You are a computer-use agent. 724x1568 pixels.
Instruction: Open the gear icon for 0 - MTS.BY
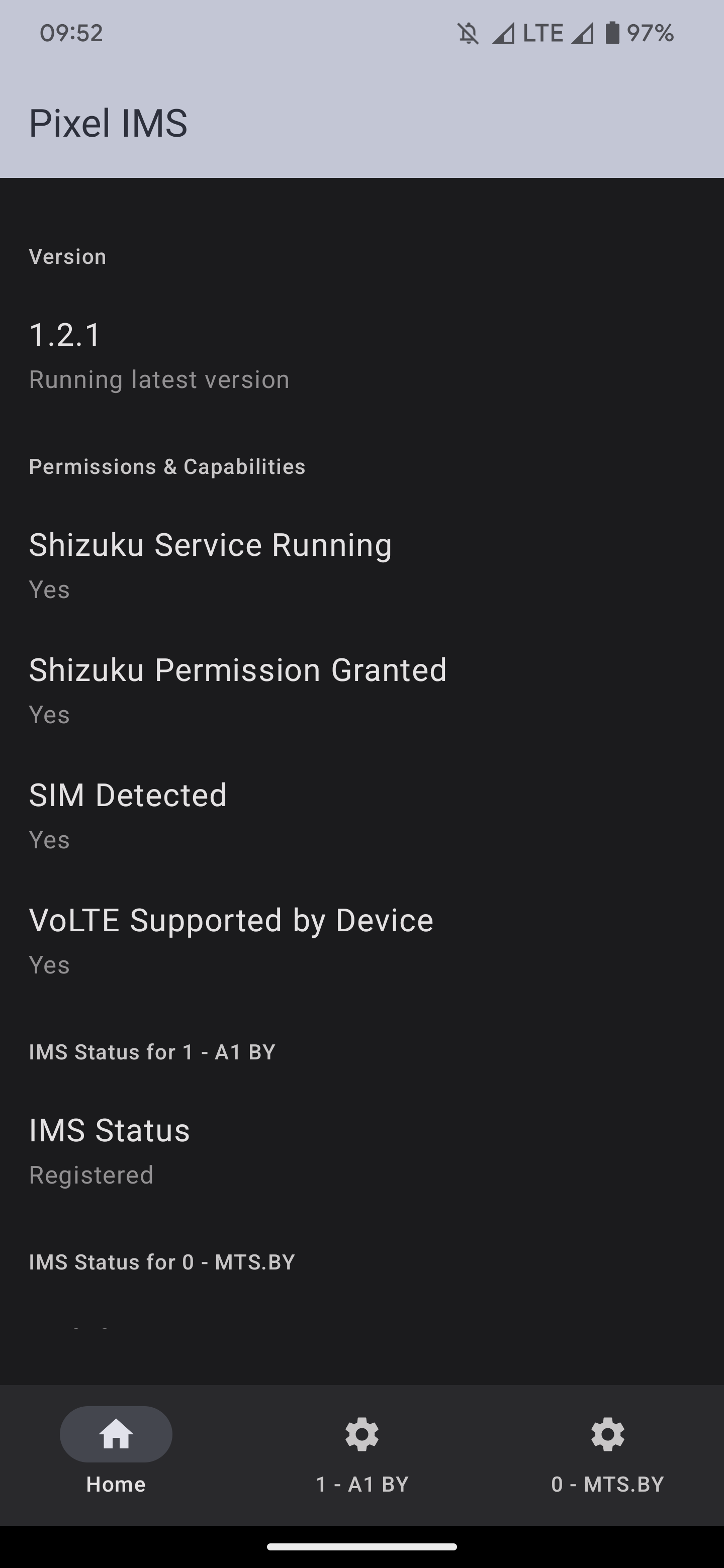pos(607,1434)
